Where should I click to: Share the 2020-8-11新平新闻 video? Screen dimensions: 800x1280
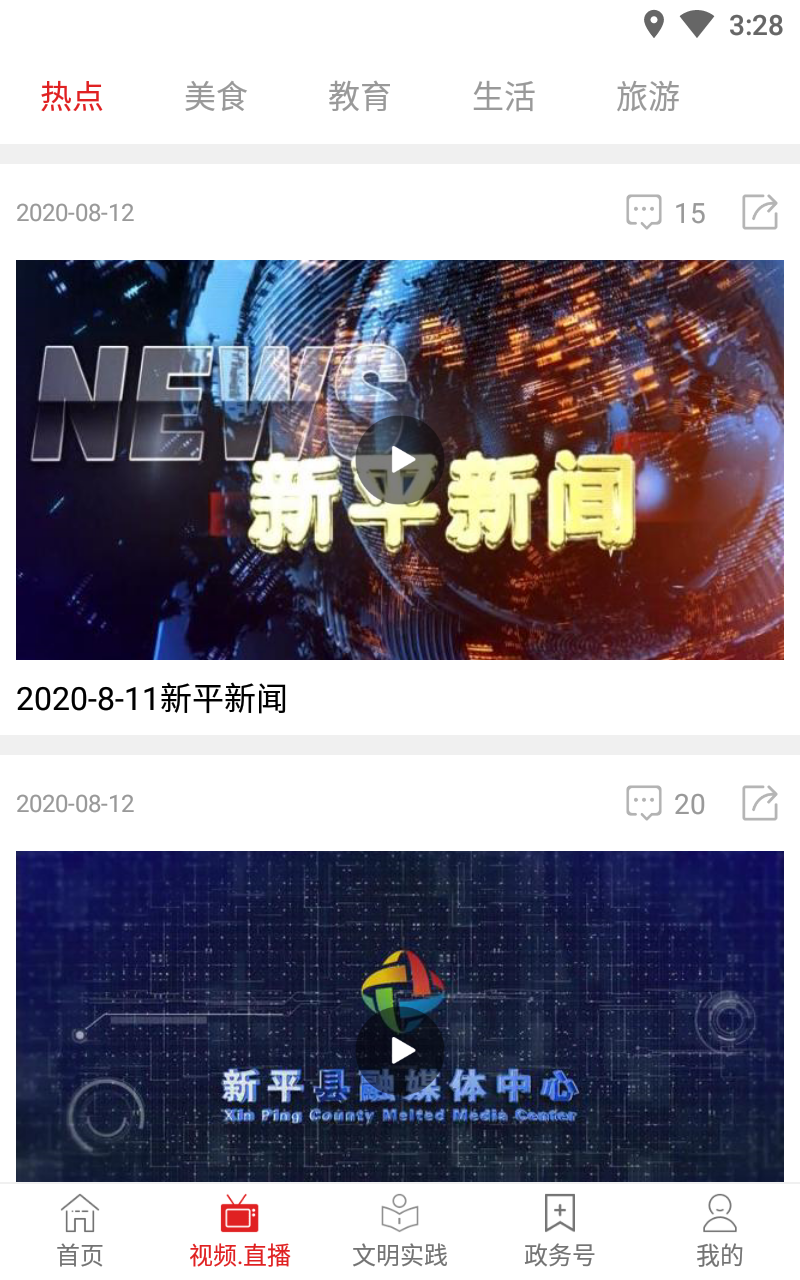pos(760,212)
